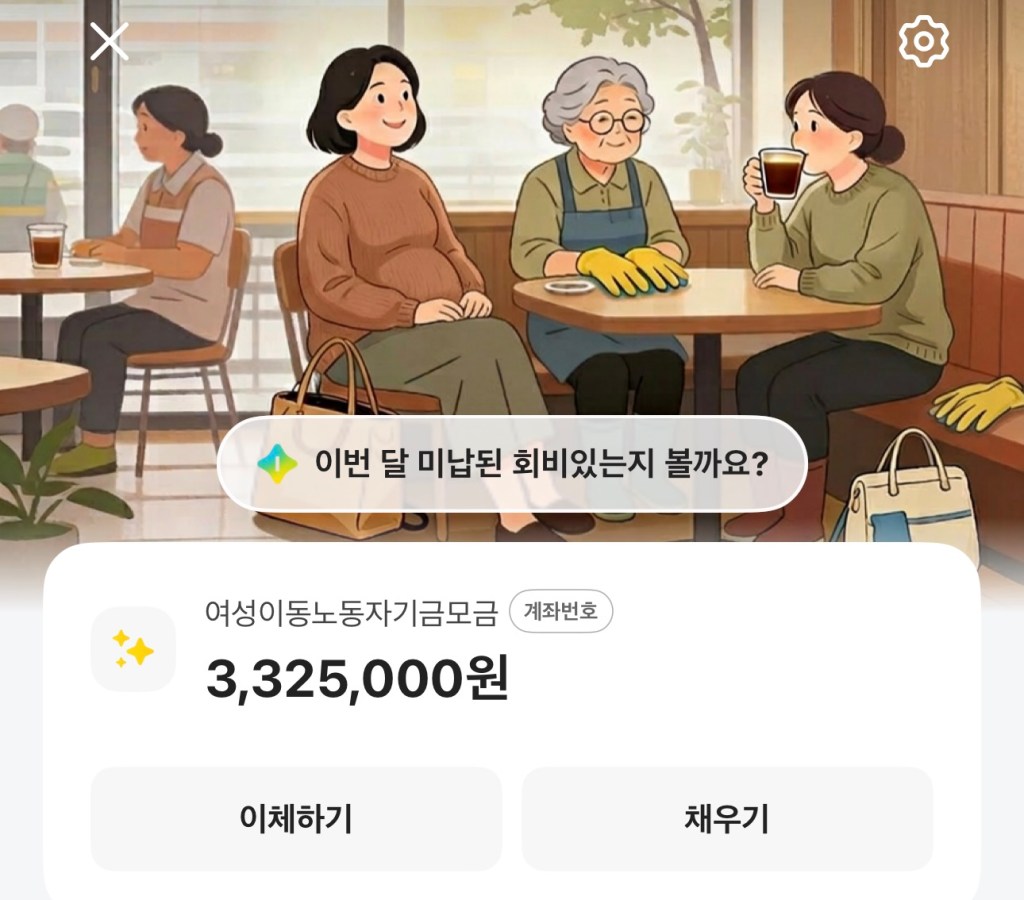This screenshot has width=1024, height=900.
Task: Show the 계좌번호 account number
Action: pos(561,611)
